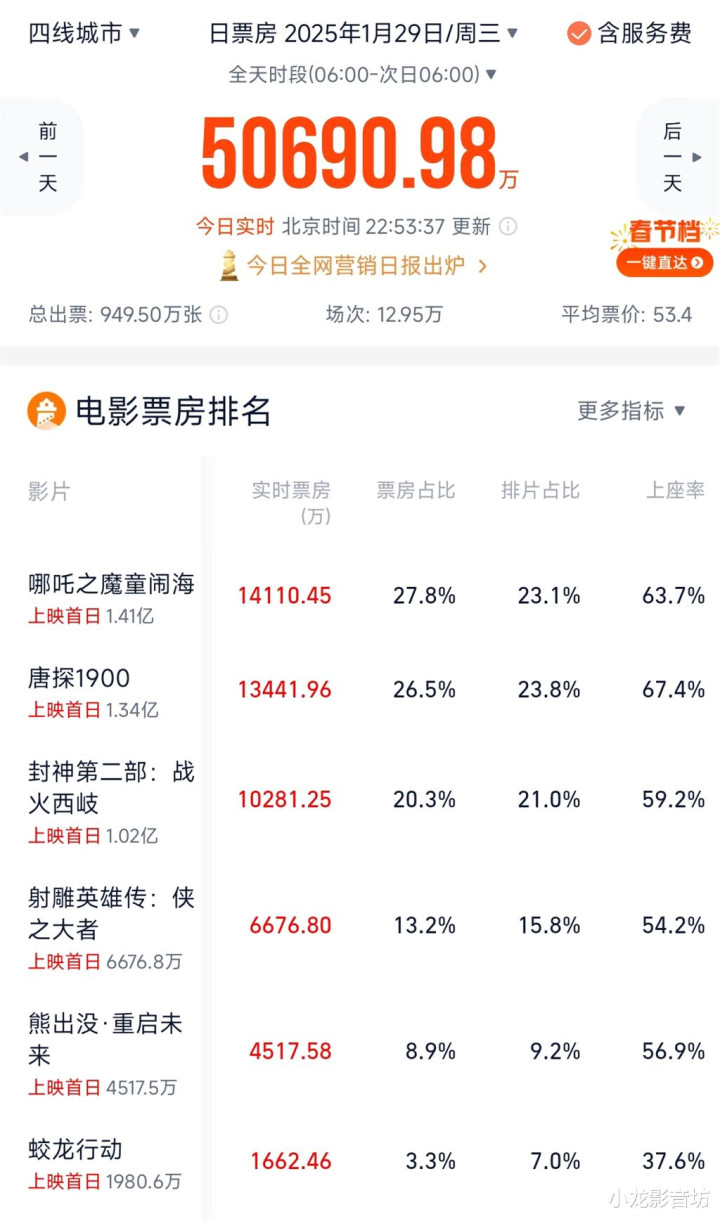Open 今日全网营销日报出炉 link
The height and width of the screenshot is (1221, 720).
pyautogui.click(x=354, y=266)
